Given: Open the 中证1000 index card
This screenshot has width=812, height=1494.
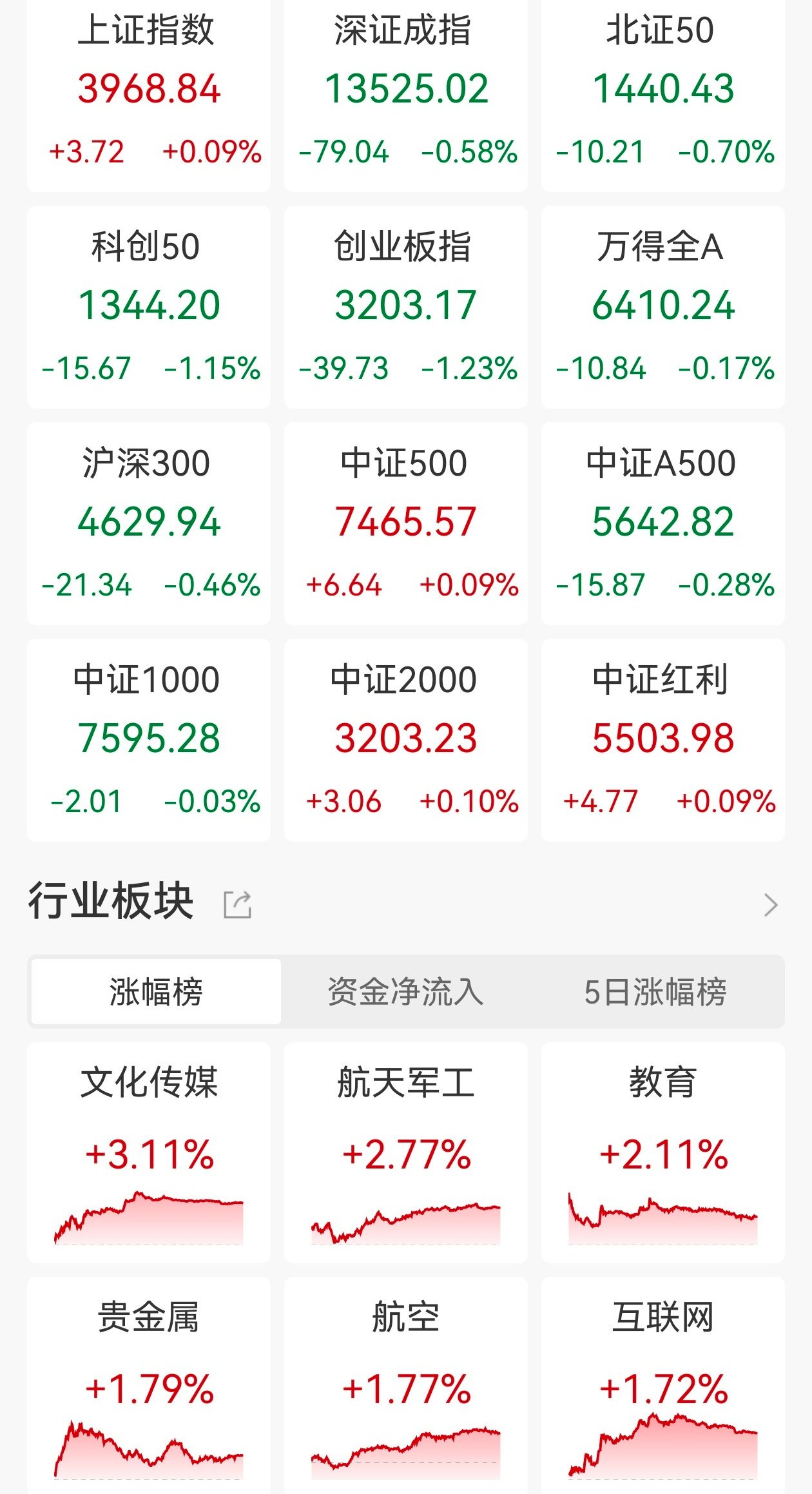Looking at the screenshot, I should 149,740.
